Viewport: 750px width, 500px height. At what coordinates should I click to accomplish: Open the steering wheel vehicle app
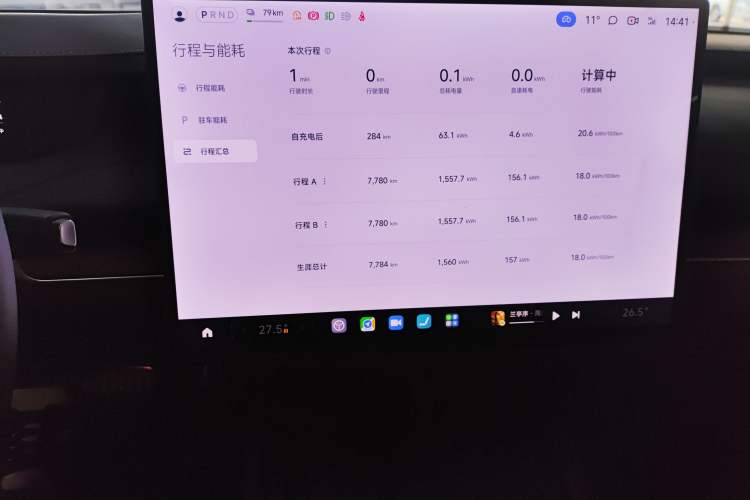point(339,325)
